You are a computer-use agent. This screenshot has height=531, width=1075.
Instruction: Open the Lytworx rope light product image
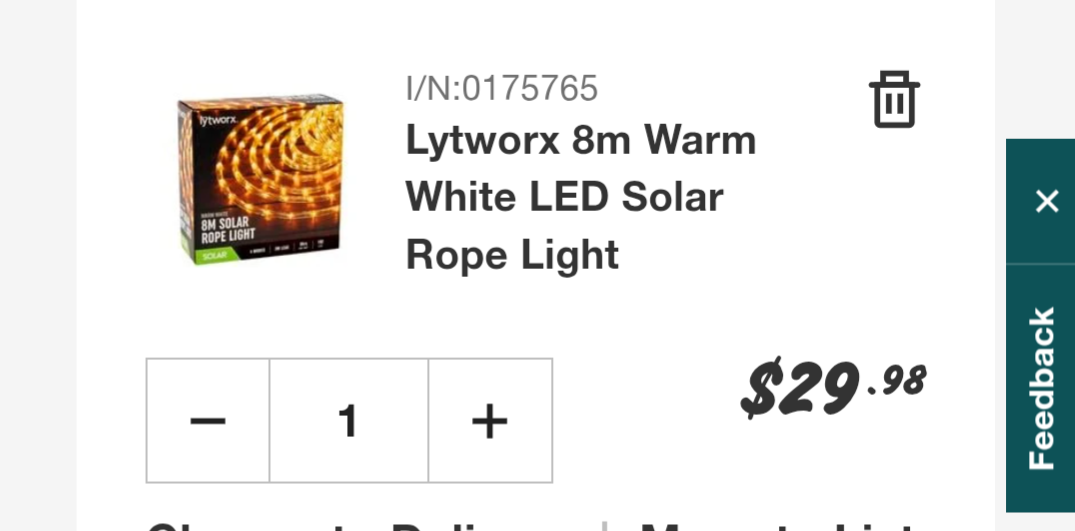pos(261,180)
